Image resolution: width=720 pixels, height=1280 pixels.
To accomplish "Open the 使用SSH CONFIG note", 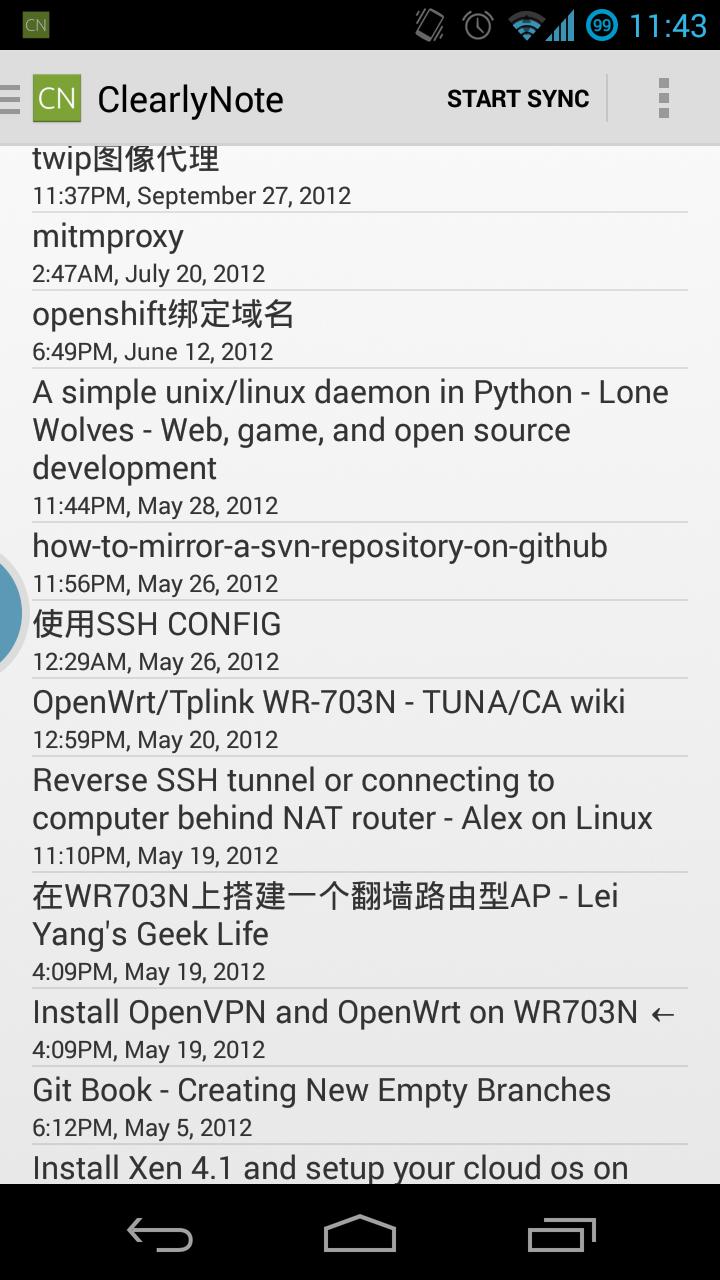I will coord(359,640).
